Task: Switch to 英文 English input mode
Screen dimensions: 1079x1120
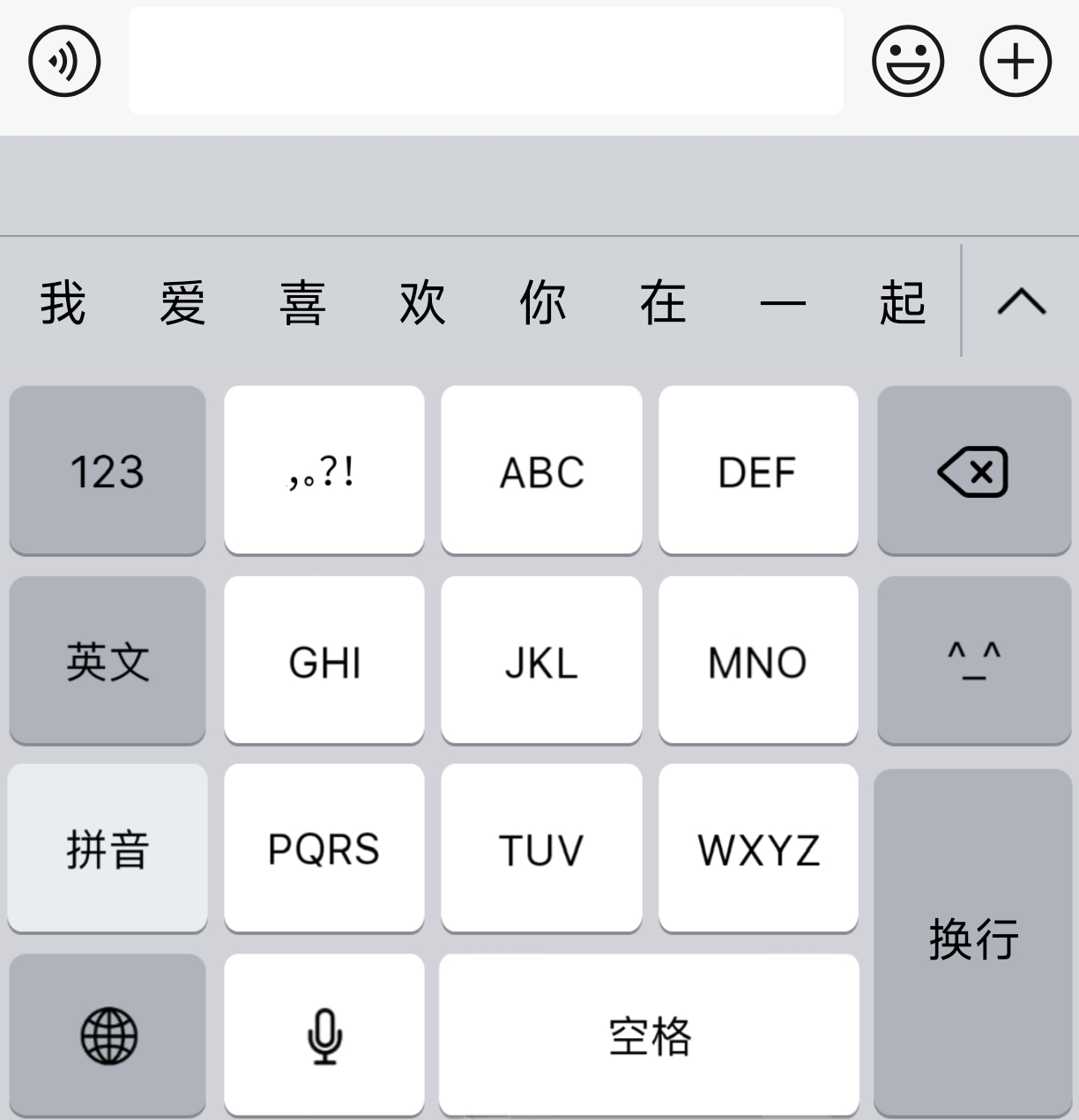Action: coord(107,660)
